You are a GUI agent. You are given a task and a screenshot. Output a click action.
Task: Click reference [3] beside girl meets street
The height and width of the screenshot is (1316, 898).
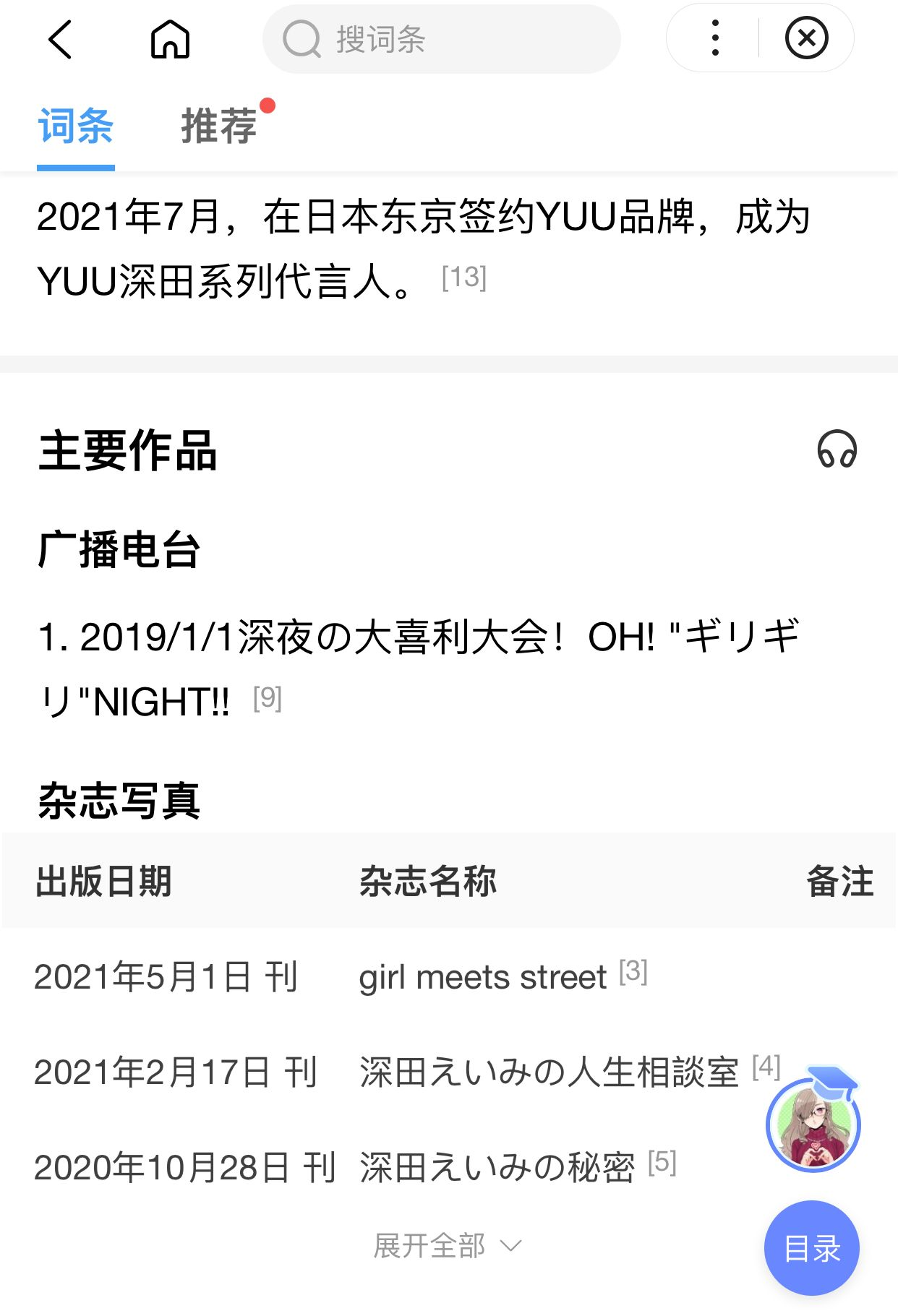633,972
